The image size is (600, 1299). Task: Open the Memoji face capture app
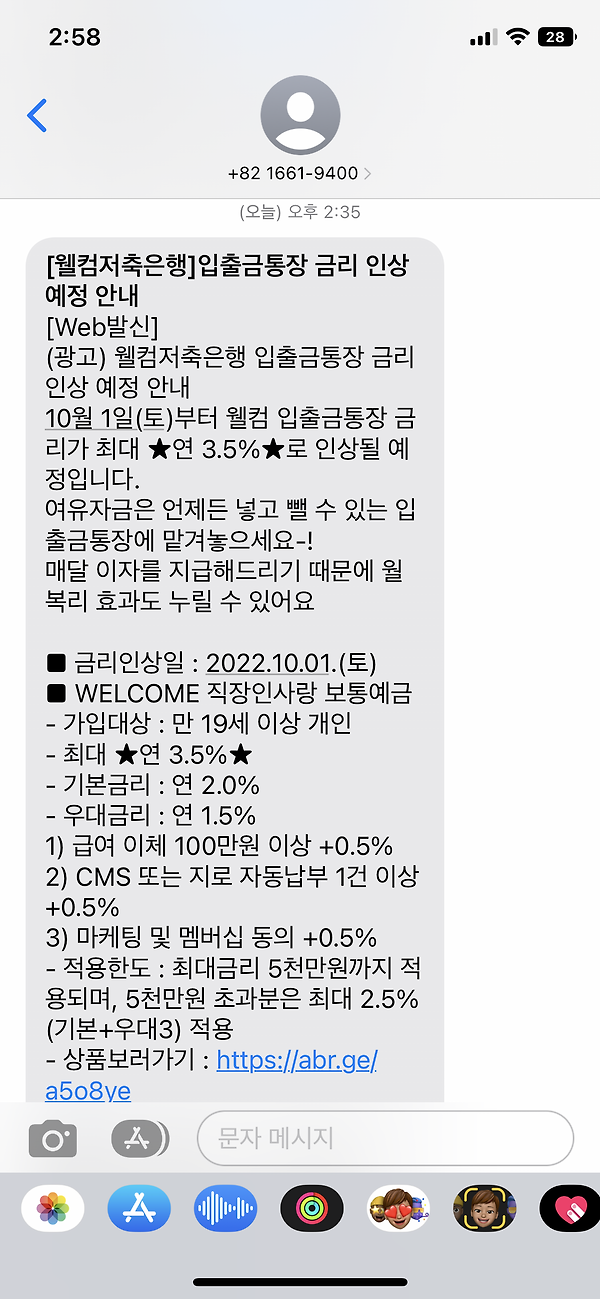coord(484,1209)
